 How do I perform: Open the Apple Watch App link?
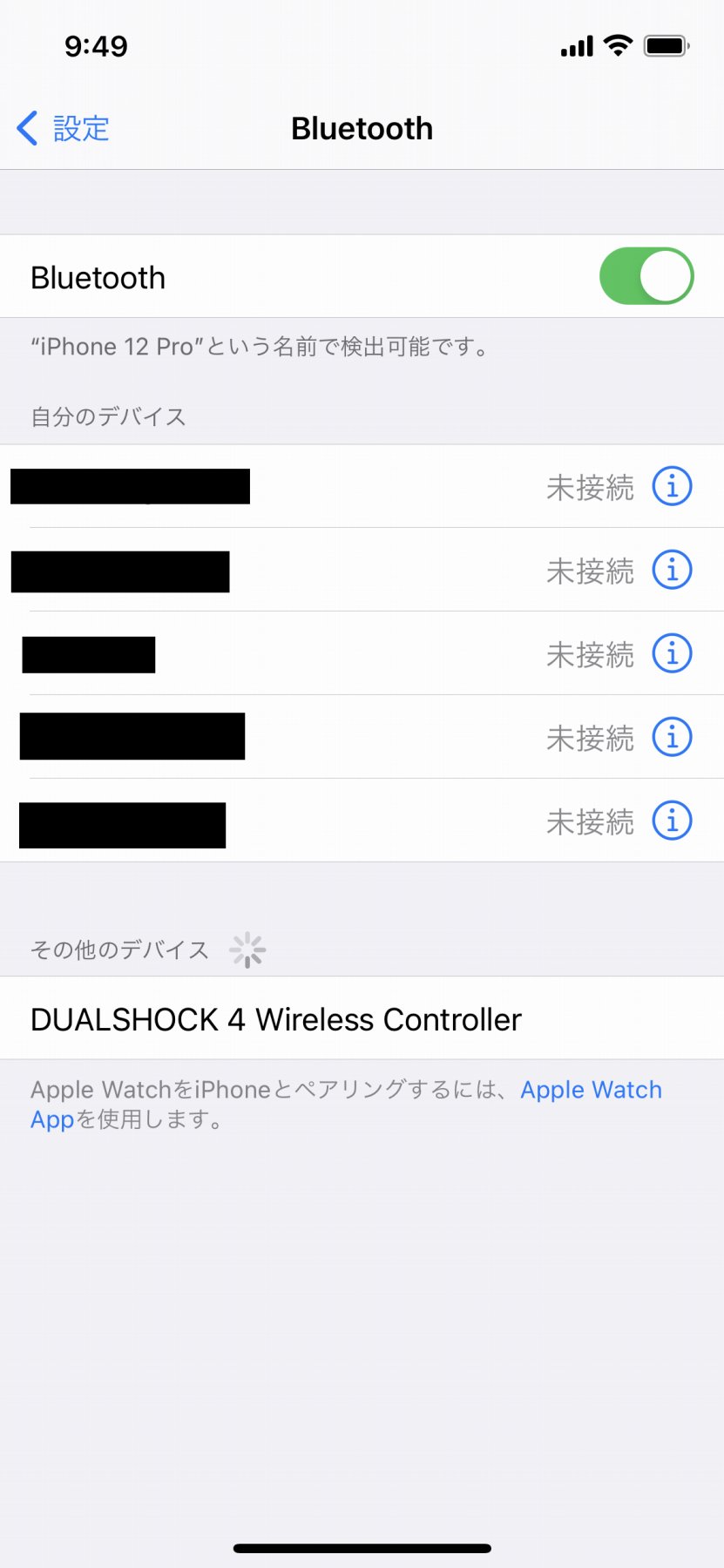click(590, 1090)
